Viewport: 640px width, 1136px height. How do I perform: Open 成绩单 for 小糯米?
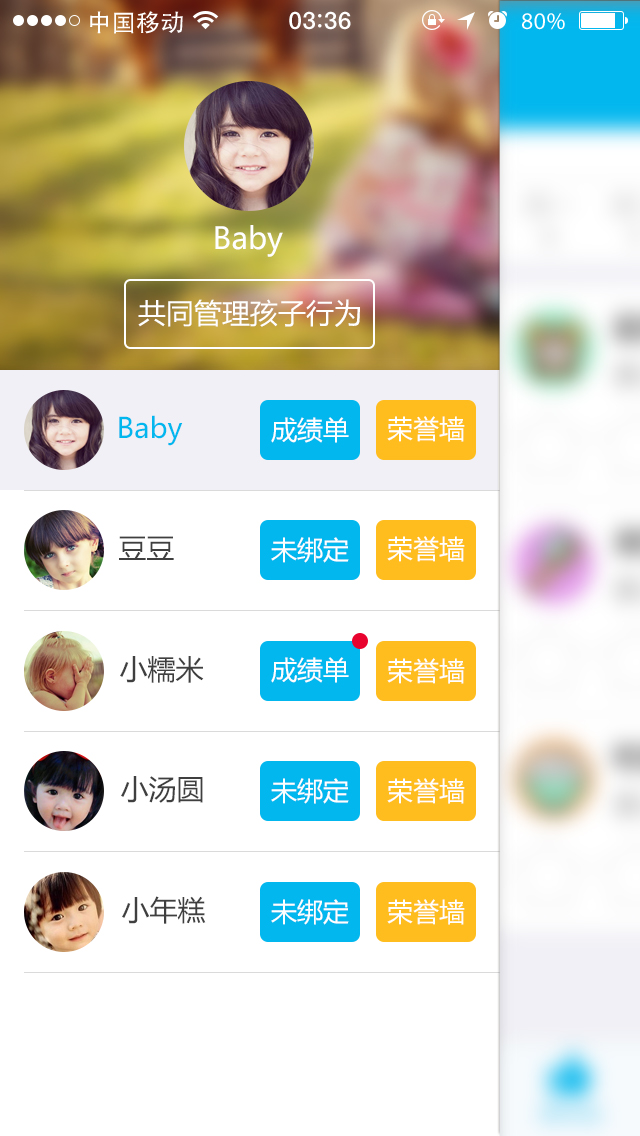coord(310,671)
